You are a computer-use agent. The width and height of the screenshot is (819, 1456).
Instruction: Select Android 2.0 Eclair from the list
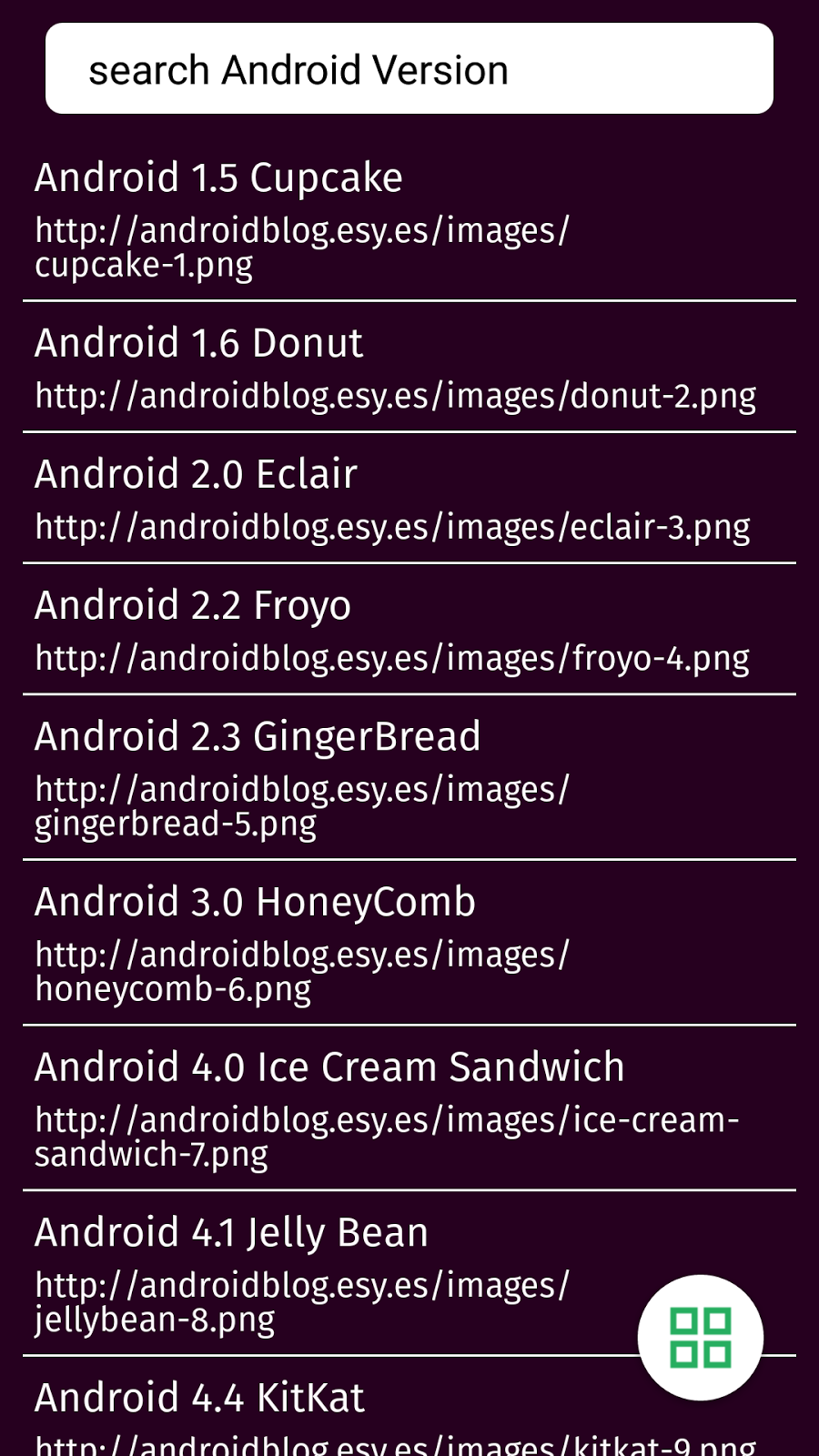(196, 473)
